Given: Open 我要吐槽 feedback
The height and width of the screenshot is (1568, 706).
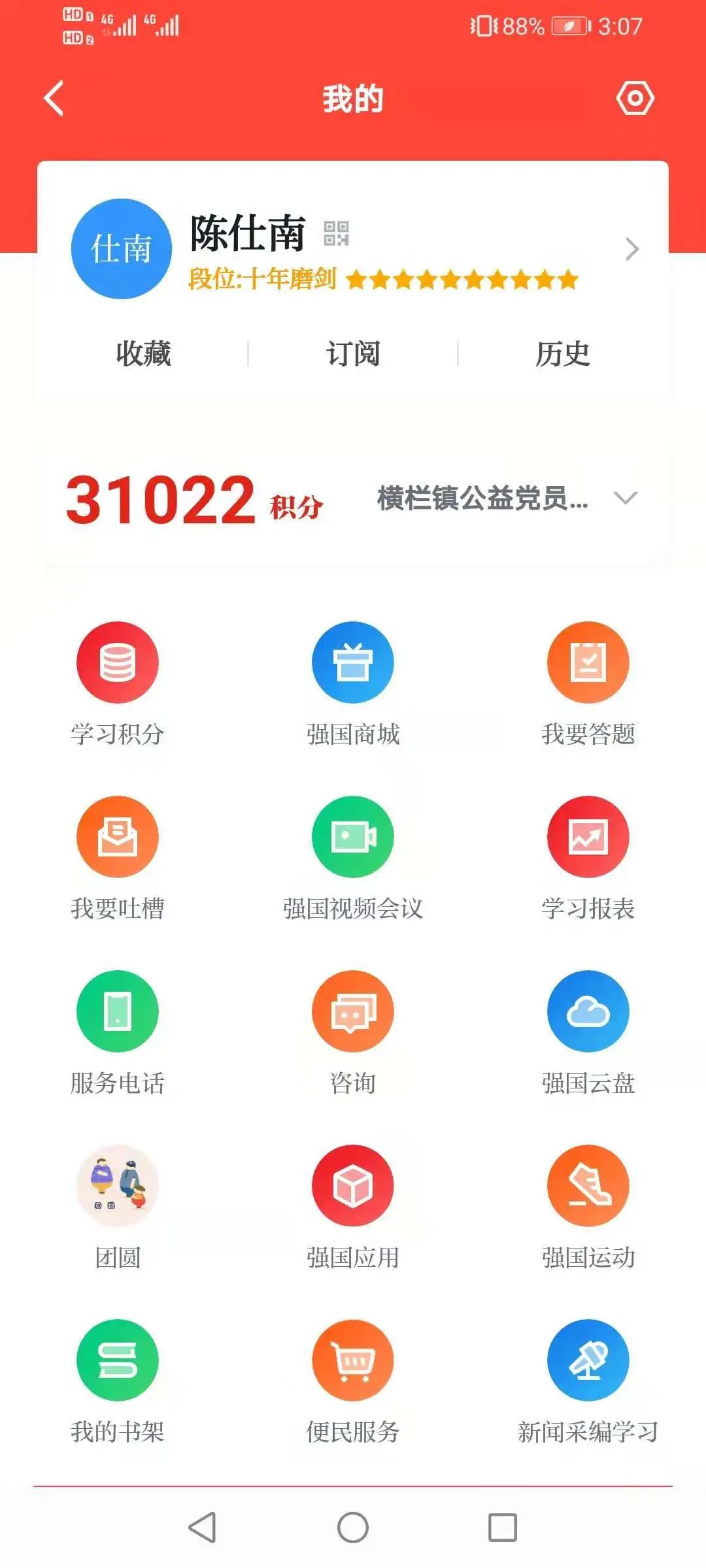Looking at the screenshot, I should point(118,858).
